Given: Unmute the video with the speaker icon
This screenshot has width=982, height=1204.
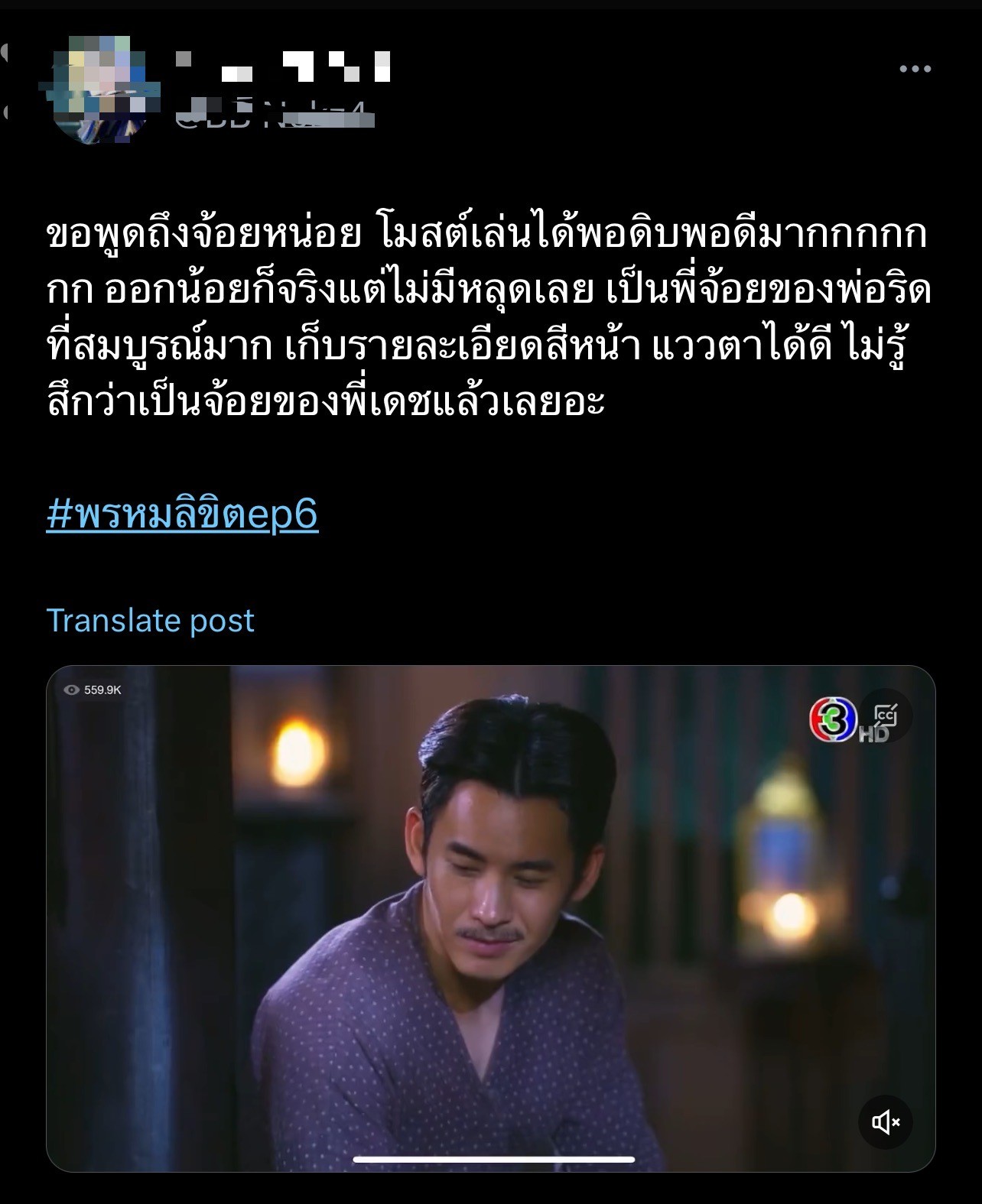Looking at the screenshot, I should point(886,1122).
